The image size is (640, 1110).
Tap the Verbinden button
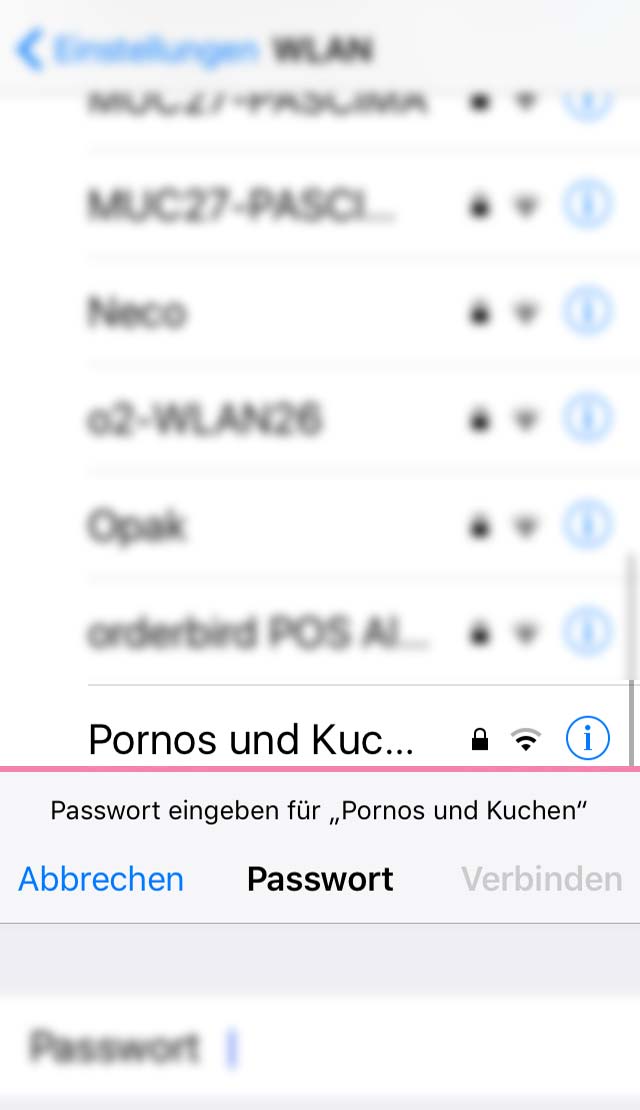541,879
